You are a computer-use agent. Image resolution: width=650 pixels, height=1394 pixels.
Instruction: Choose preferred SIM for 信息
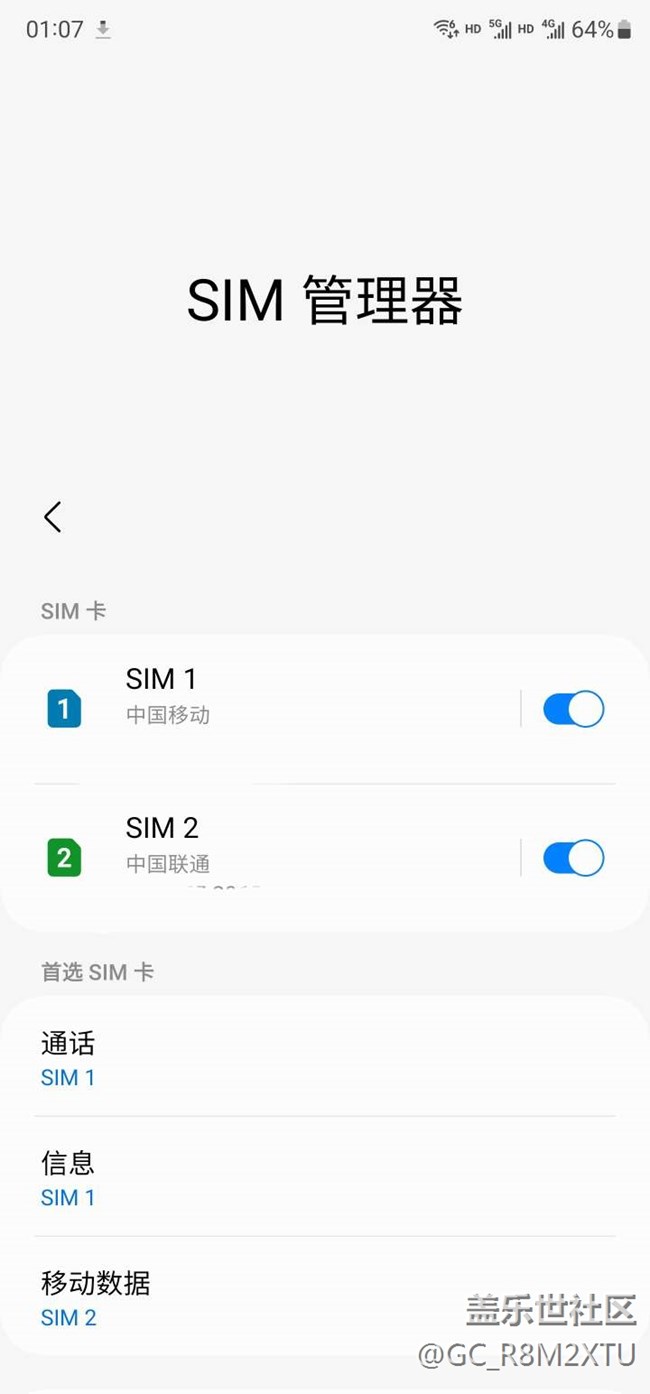[325, 1177]
